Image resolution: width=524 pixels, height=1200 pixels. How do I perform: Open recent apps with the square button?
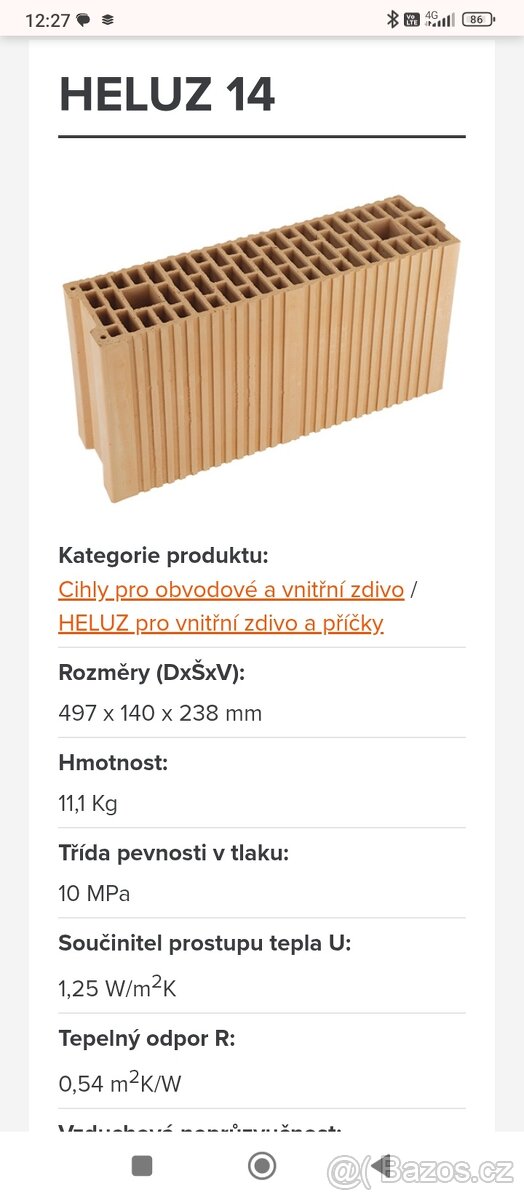point(142,1166)
